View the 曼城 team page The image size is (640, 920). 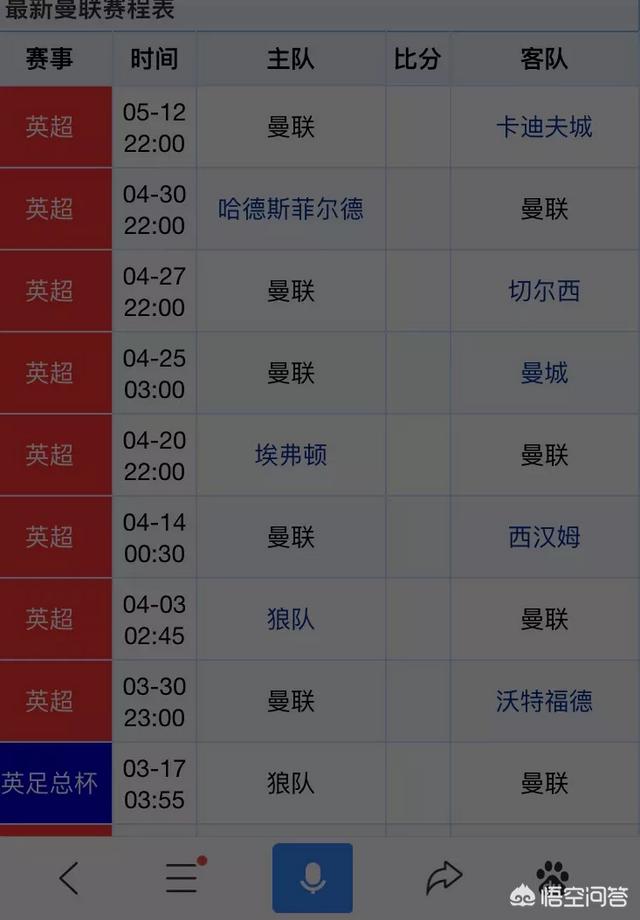click(x=544, y=373)
